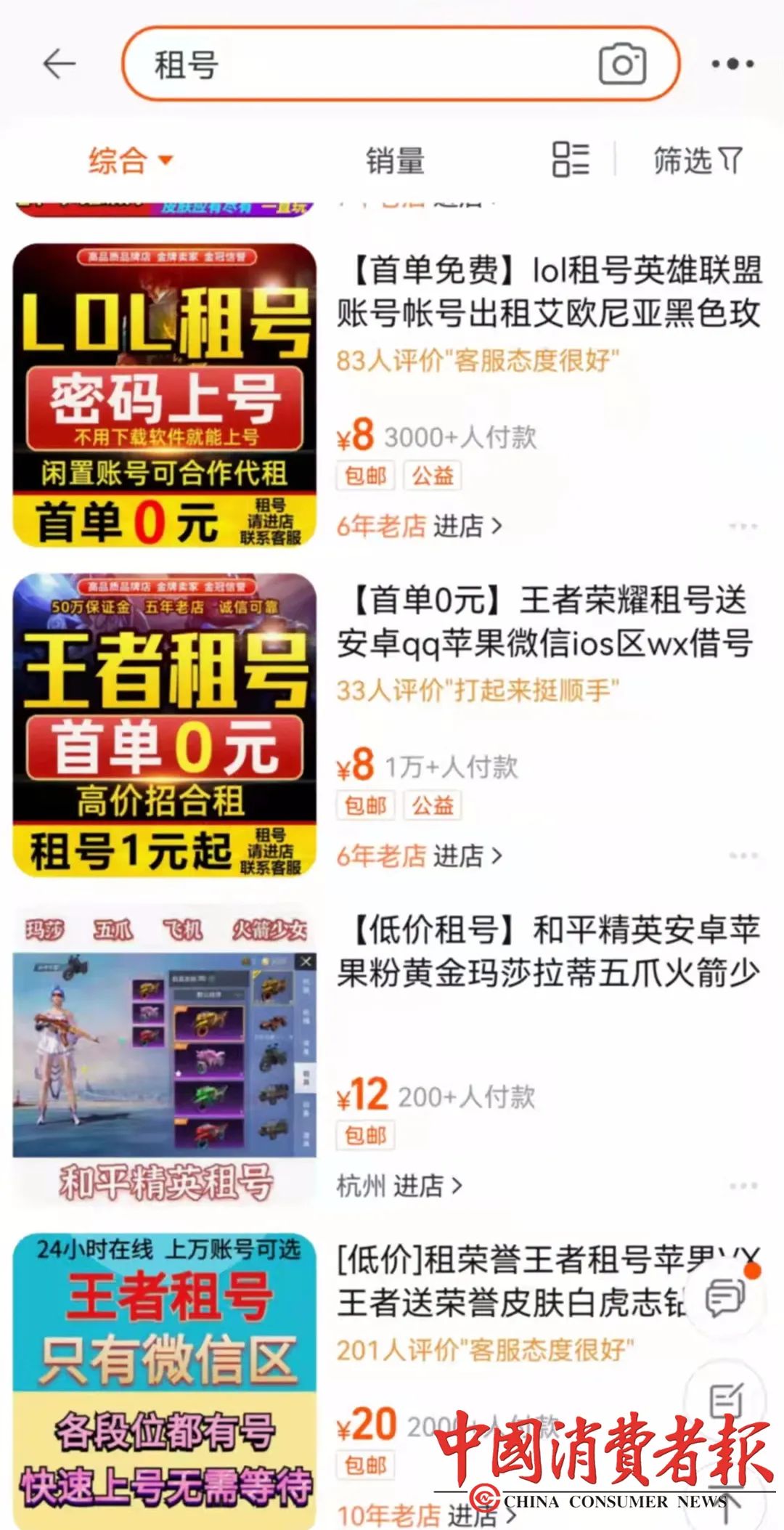Switch the list layout view
Image resolution: width=784 pixels, height=1530 pixels.
tap(571, 160)
